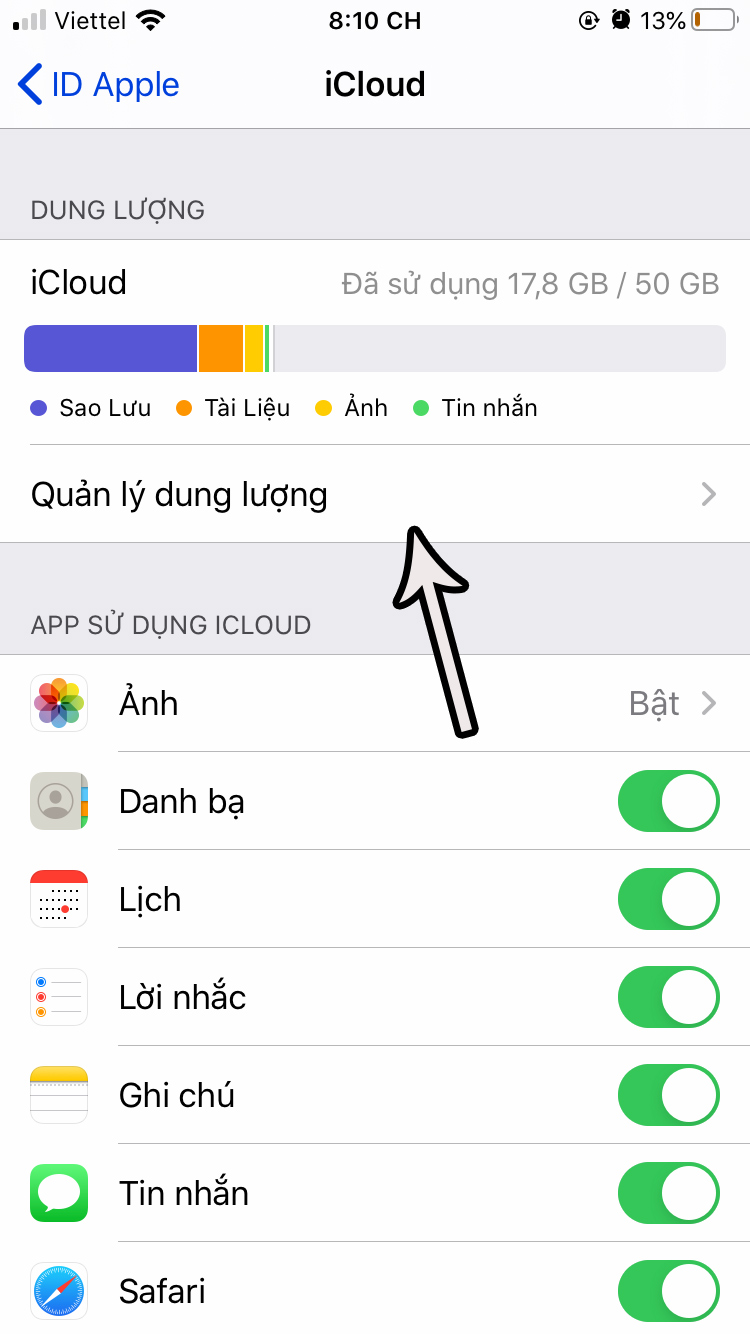Turn off the Danh bạ switch
750x1334 pixels.
click(x=668, y=801)
